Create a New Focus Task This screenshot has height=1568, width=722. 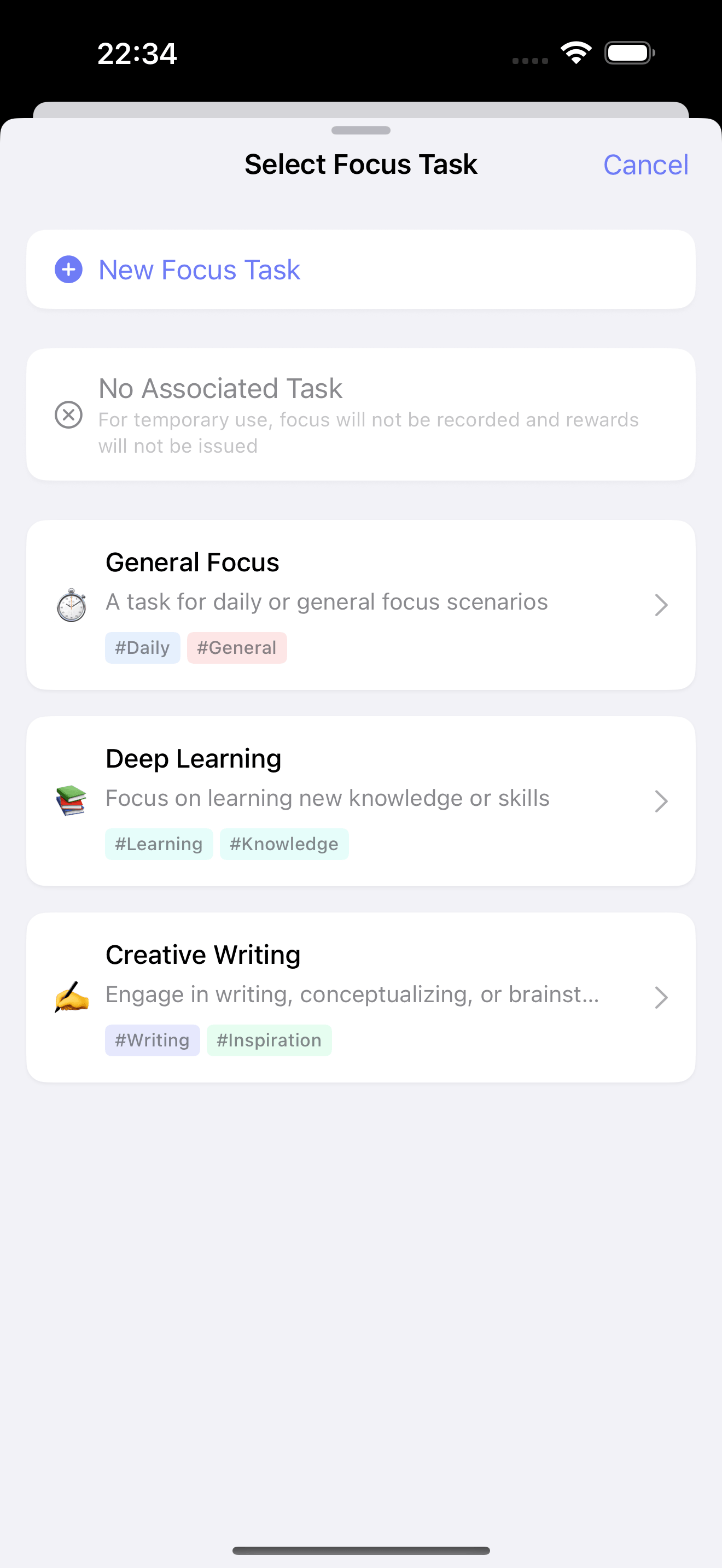coord(199,270)
